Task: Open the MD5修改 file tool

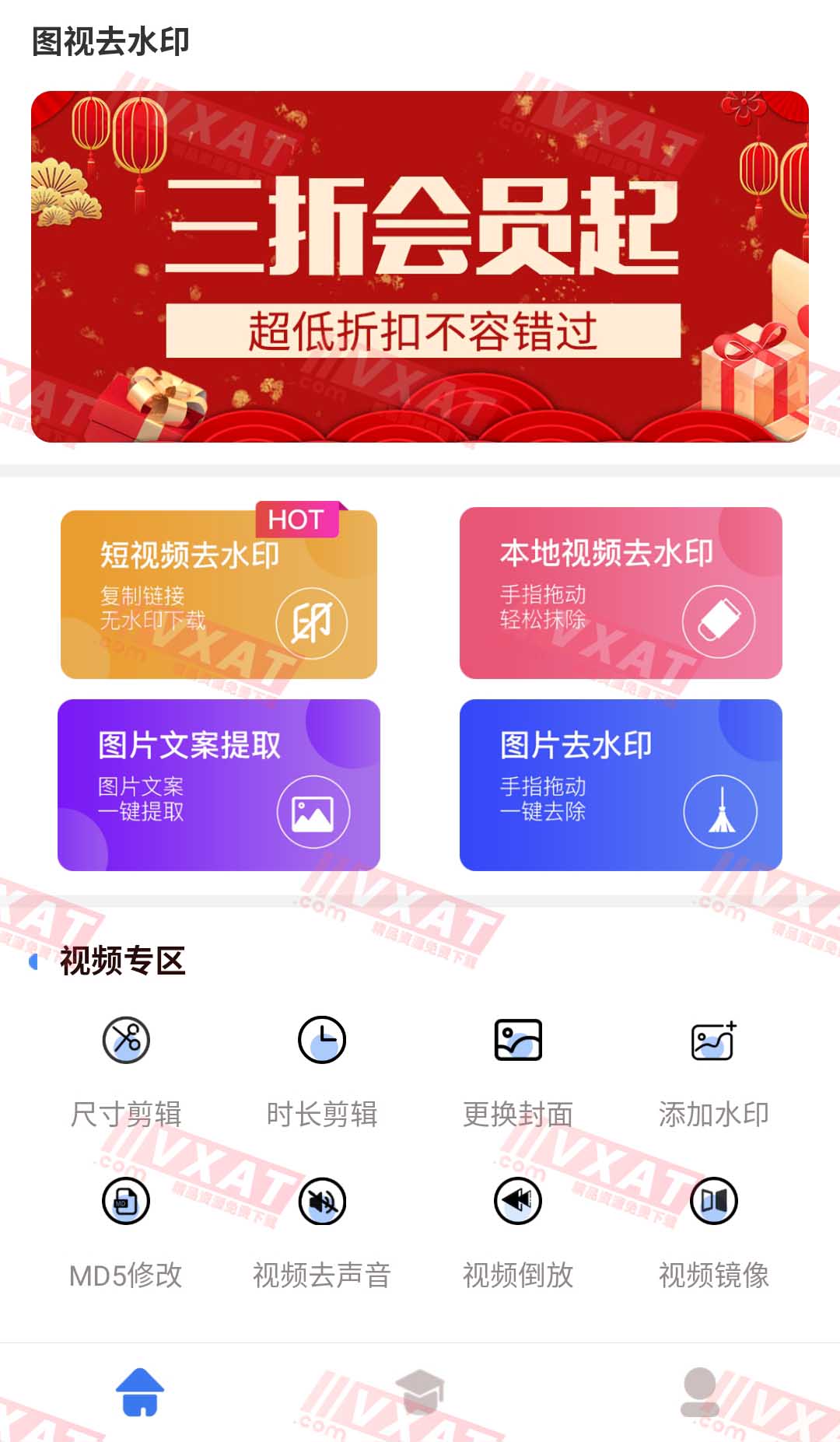Action: coord(124,1202)
